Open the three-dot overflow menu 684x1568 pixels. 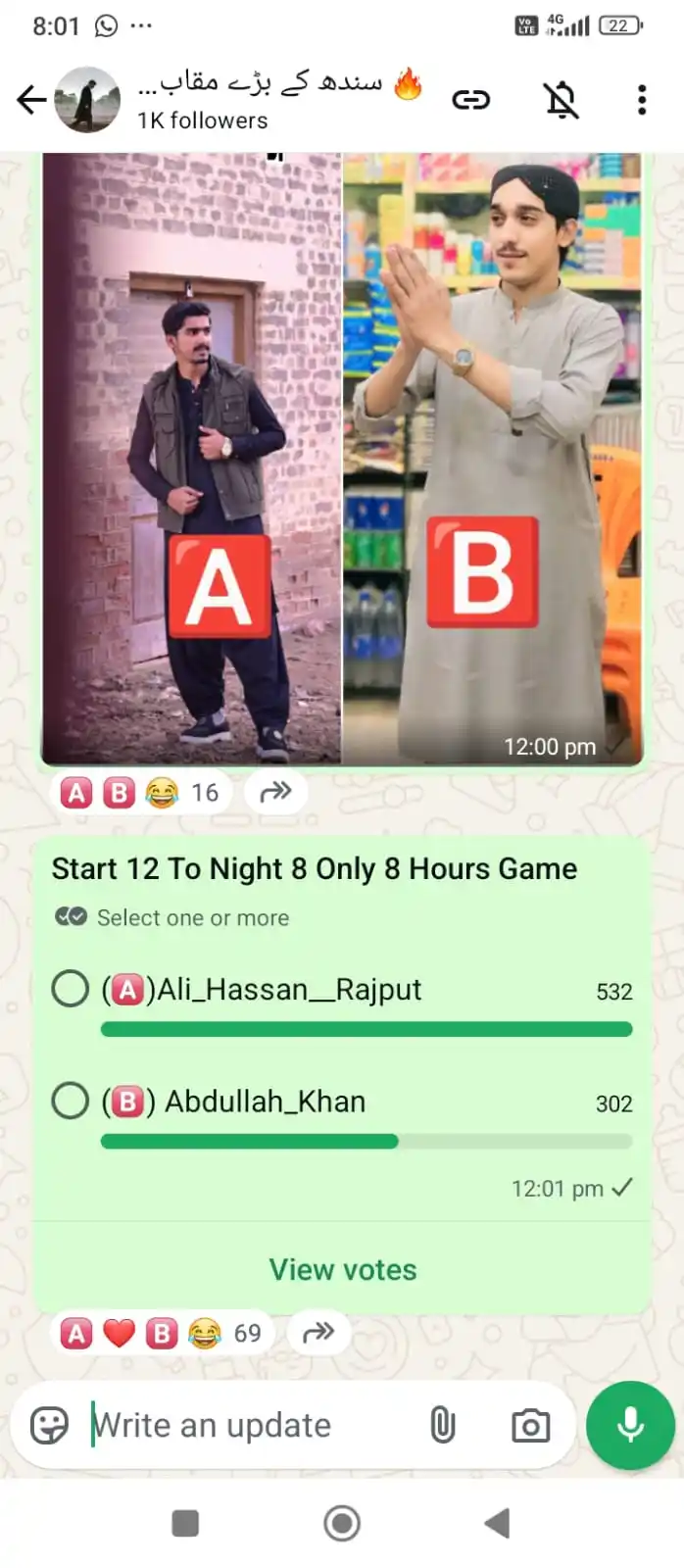coord(642,100)
